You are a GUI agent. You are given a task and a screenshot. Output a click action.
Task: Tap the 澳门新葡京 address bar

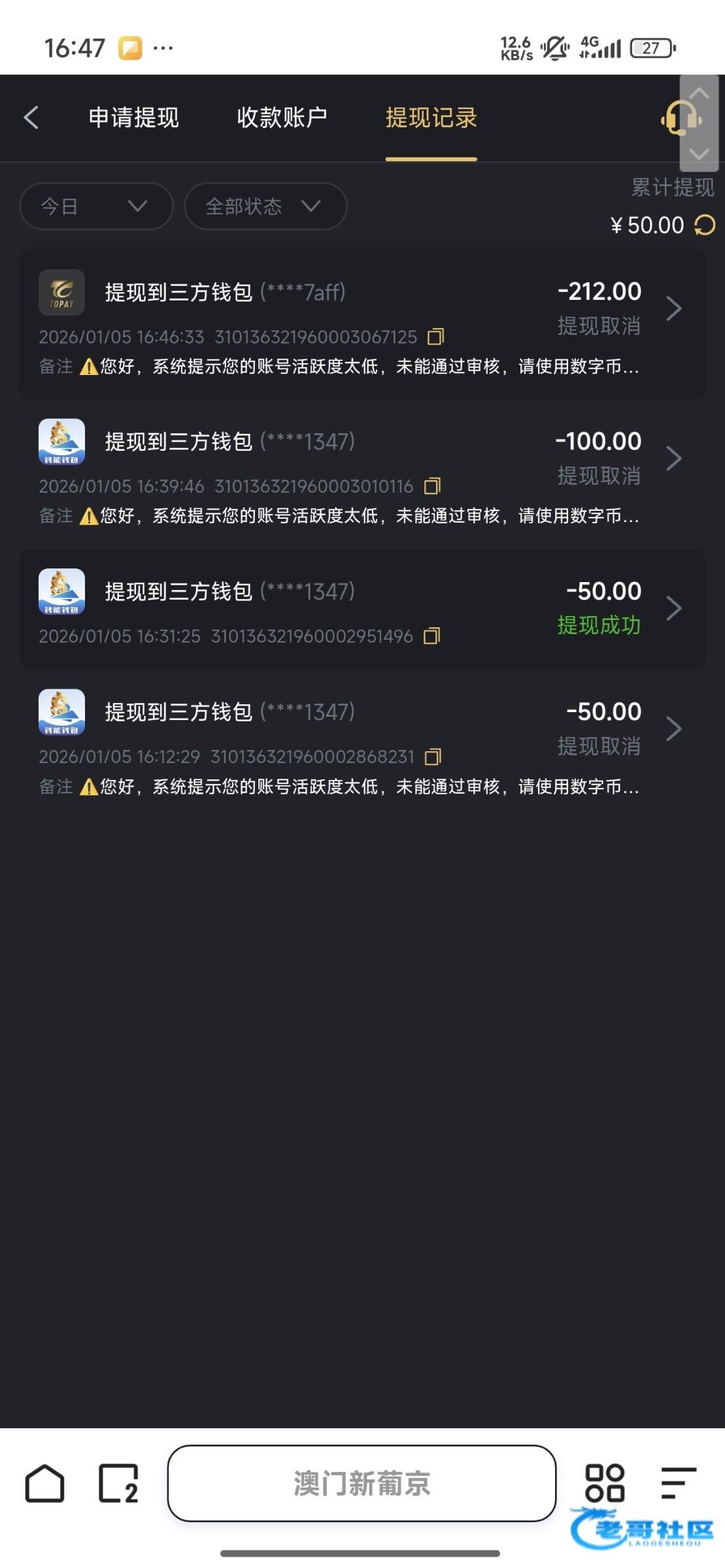pyautogui.click(x=362, y=1483)
